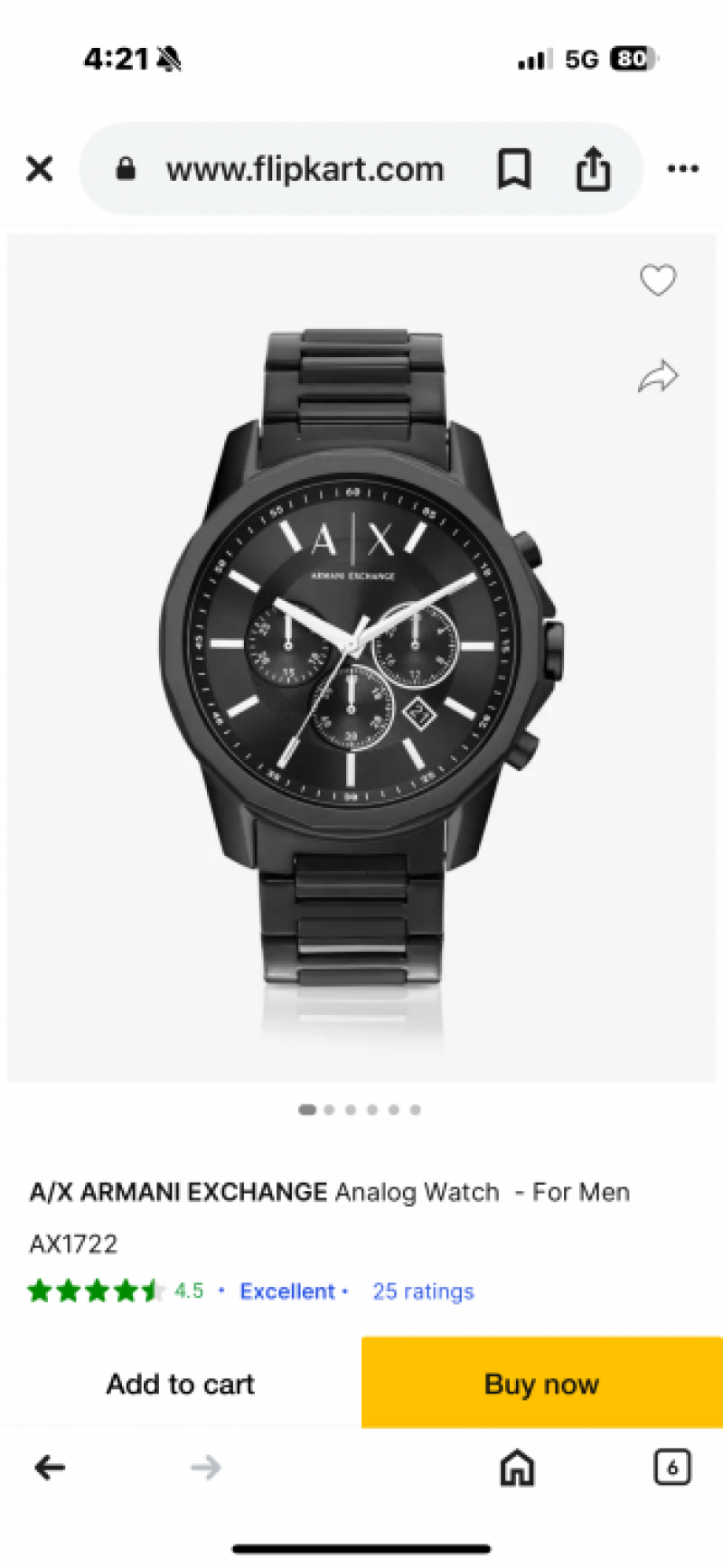
Task: Share this Armani Exchange watch product
Action: [658, 376]
